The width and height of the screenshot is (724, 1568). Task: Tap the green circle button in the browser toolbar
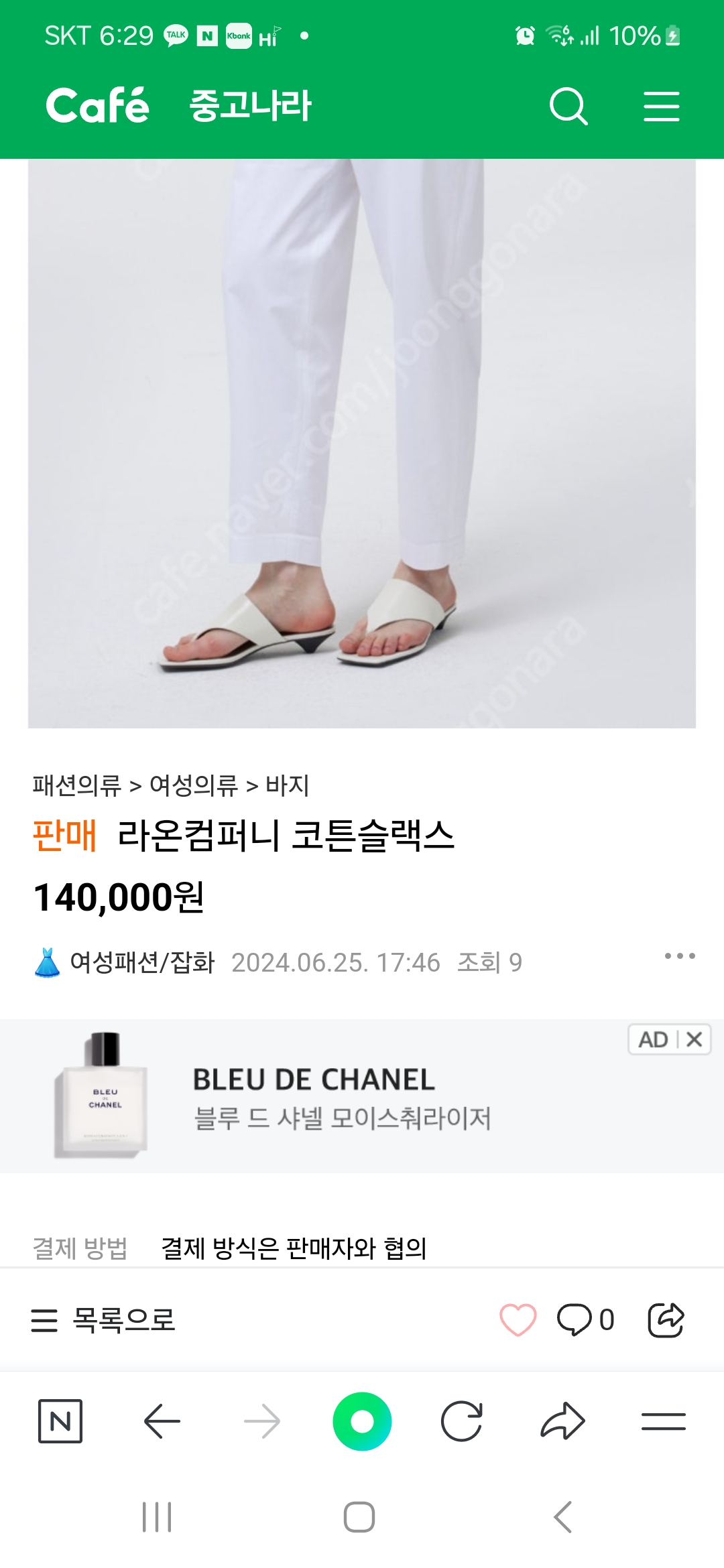click(x=362, y=1421)
